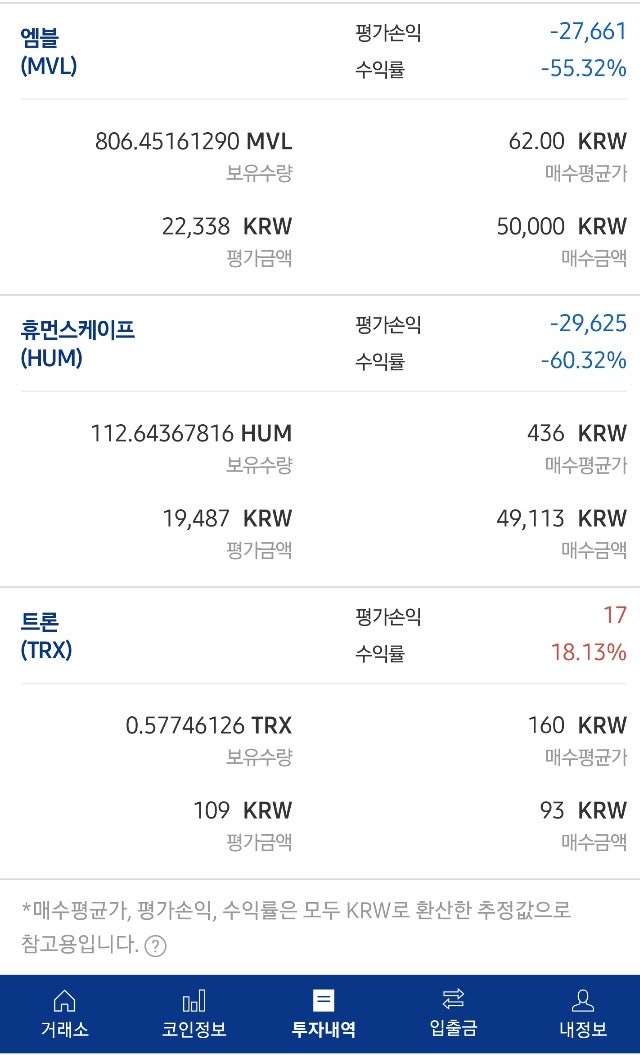Open the 휴먼스케이프 (HUM) holding
The width and height of the screenshot is (640, 1055).
click(x=77, y=343)
